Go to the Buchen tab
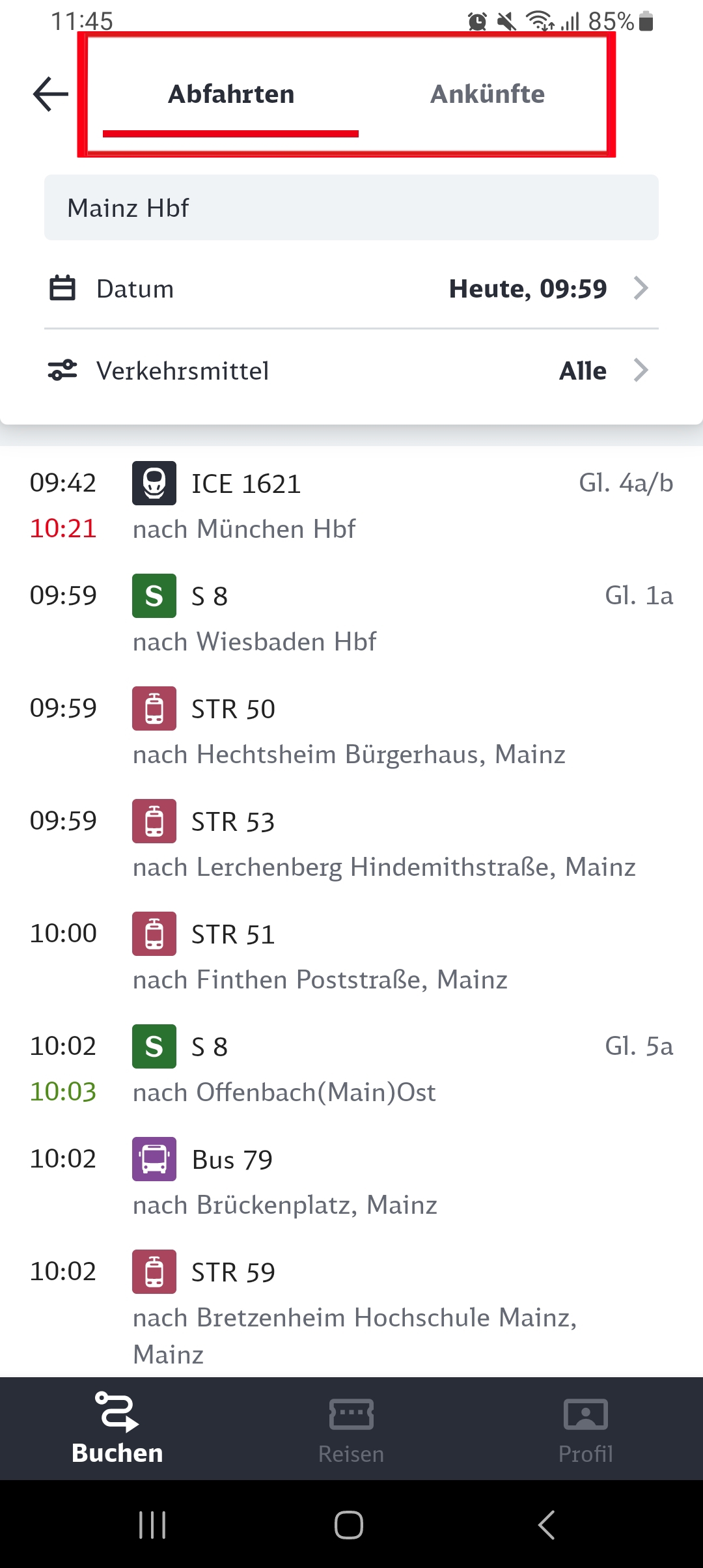The height and width of the screenshot is (1568, 703). tap(117, 1429)
